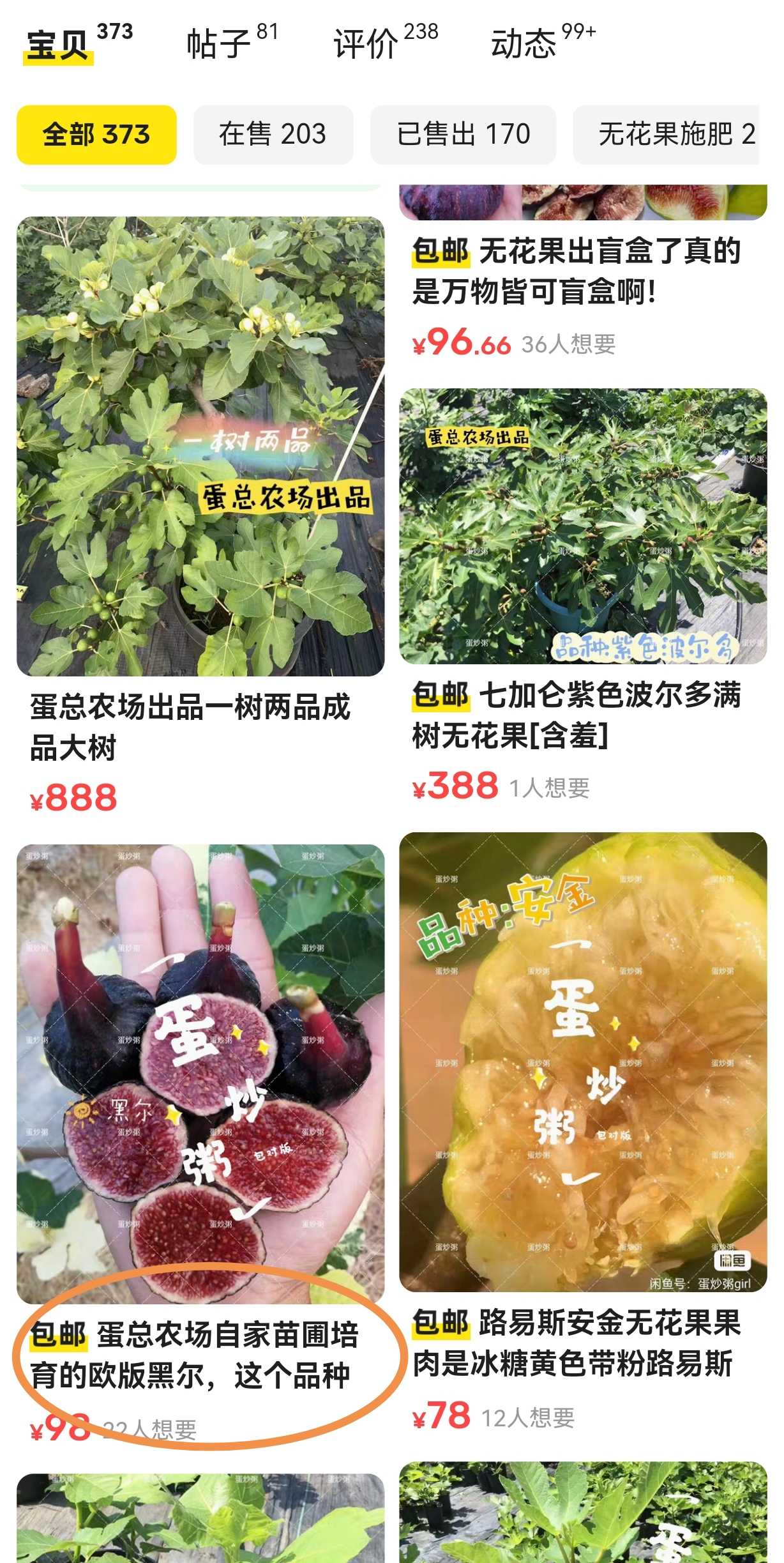Filter by 已售出 170 chip
This screenshot has width=784, height=1563.
pos(463,135)
